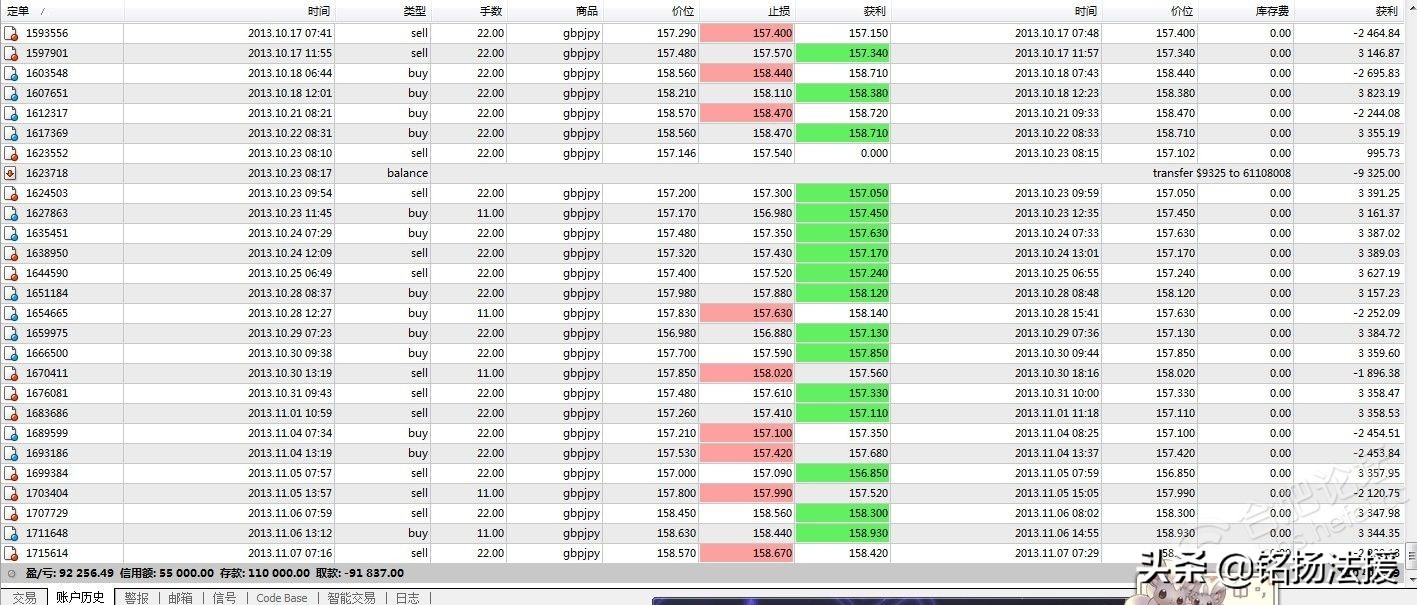Switch to the 信号 tab
The width and height of the screenshot is (1417, 605).
coord(224,597)
